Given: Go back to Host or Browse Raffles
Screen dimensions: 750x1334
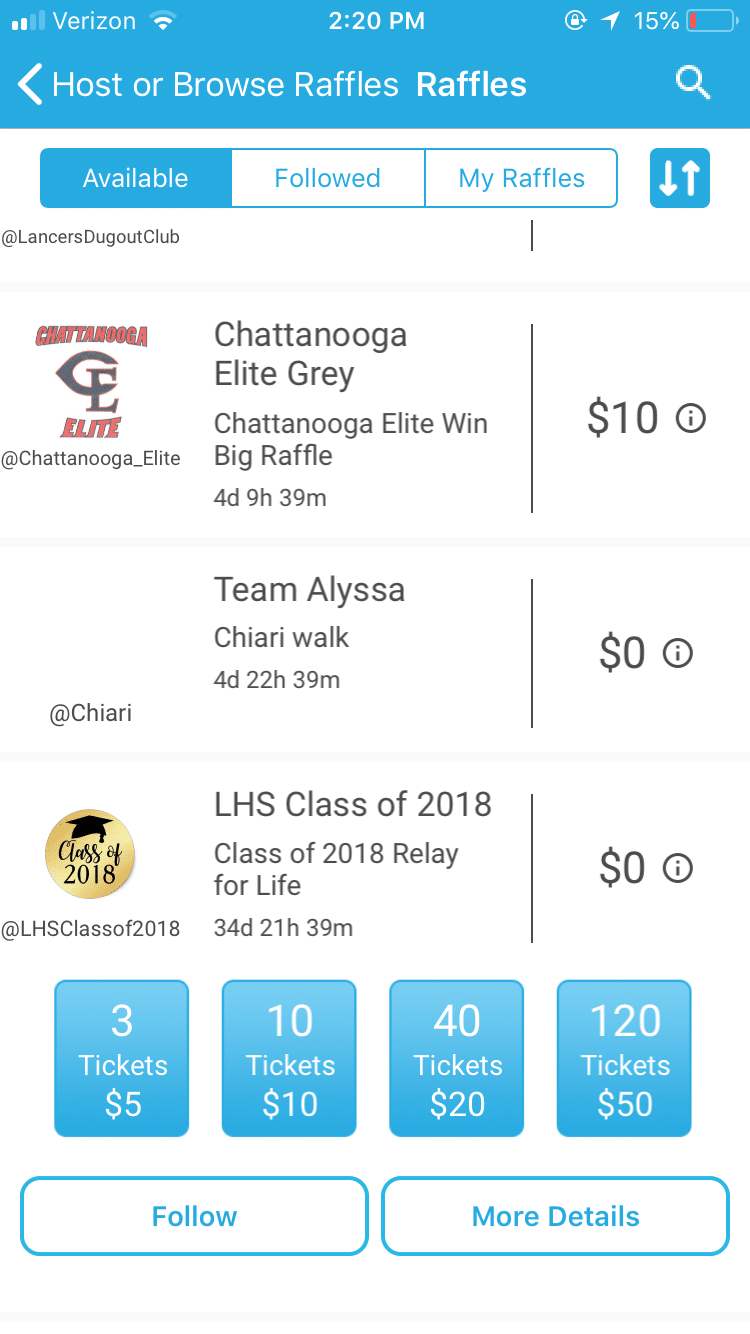Looking at the screenshot, I should pos(208,85).
